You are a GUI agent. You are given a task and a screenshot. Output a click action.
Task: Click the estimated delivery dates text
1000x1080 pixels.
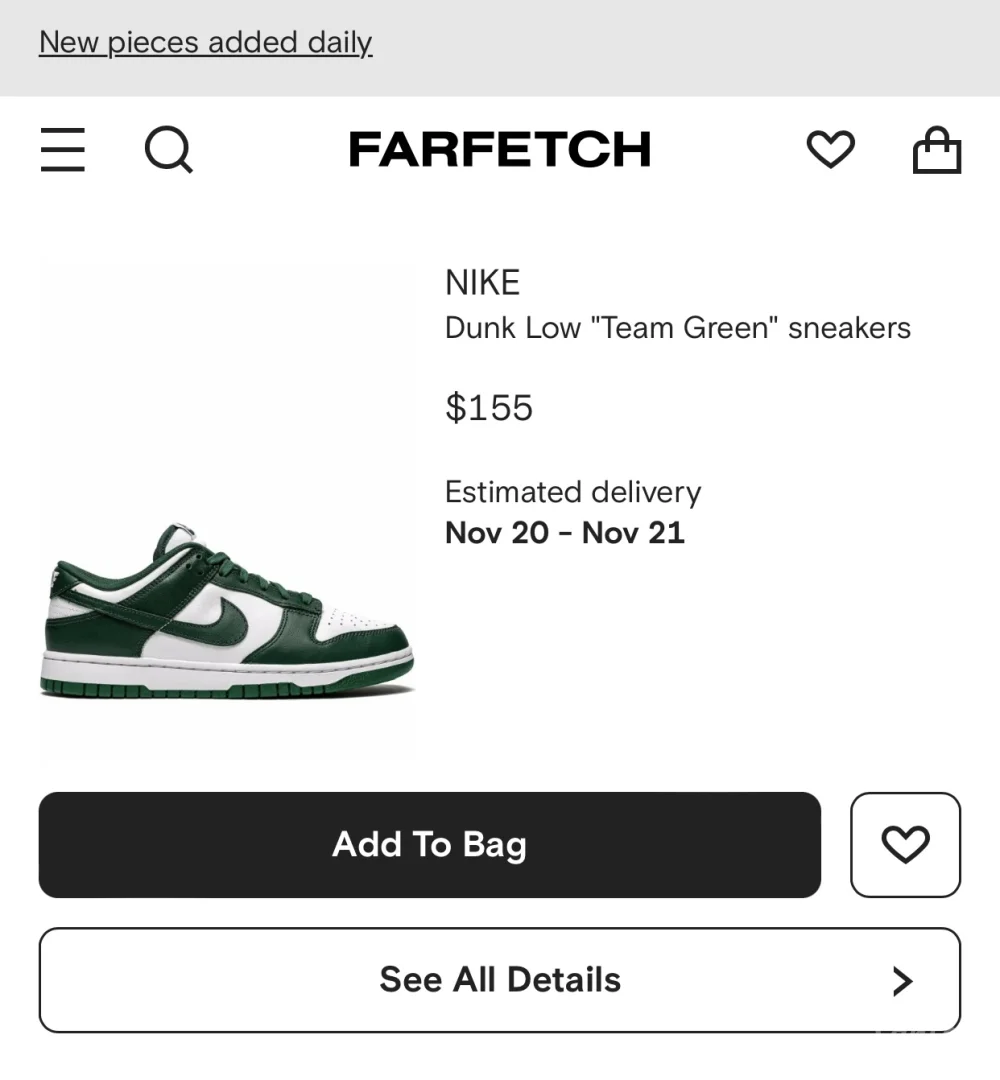[x=564, y=532]
